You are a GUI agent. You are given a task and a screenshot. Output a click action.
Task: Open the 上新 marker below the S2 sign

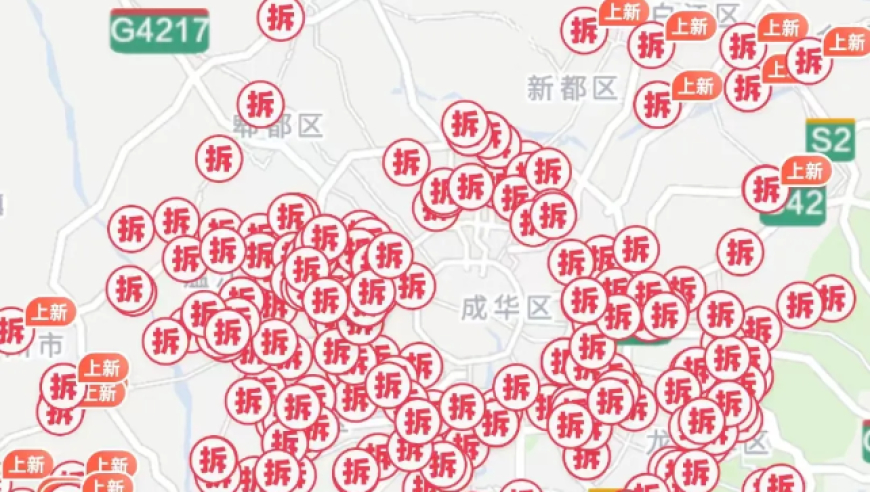click(806, 171)
